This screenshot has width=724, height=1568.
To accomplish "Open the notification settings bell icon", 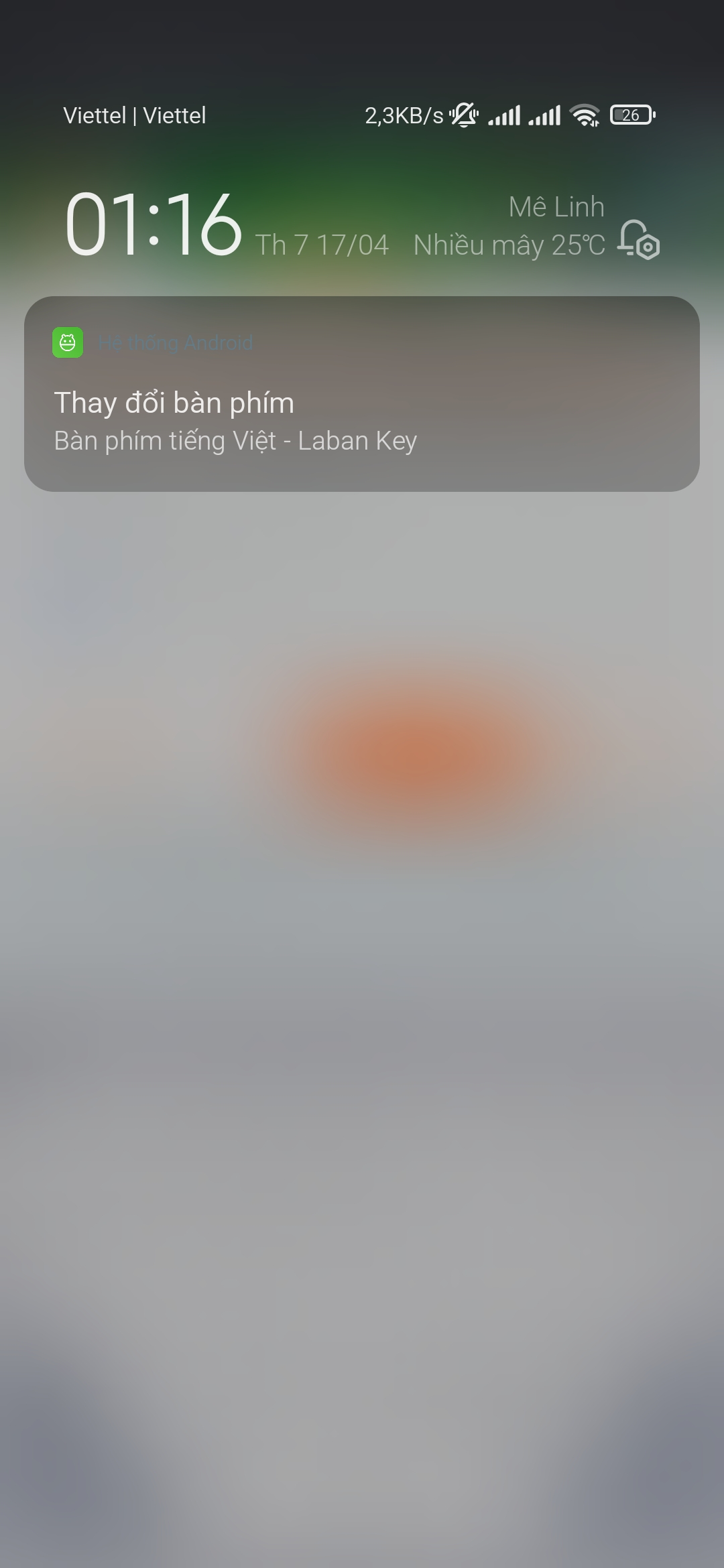I will click(x=638, y=239).
